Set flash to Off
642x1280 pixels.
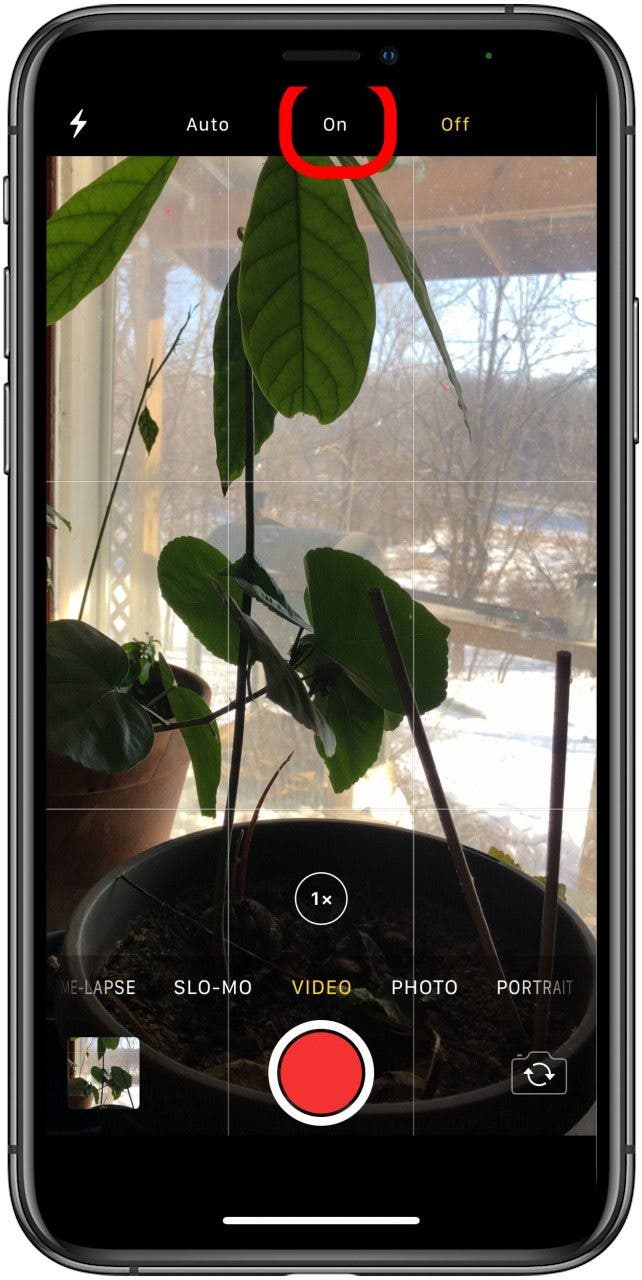pyautogui.click(x=455, y=125)
